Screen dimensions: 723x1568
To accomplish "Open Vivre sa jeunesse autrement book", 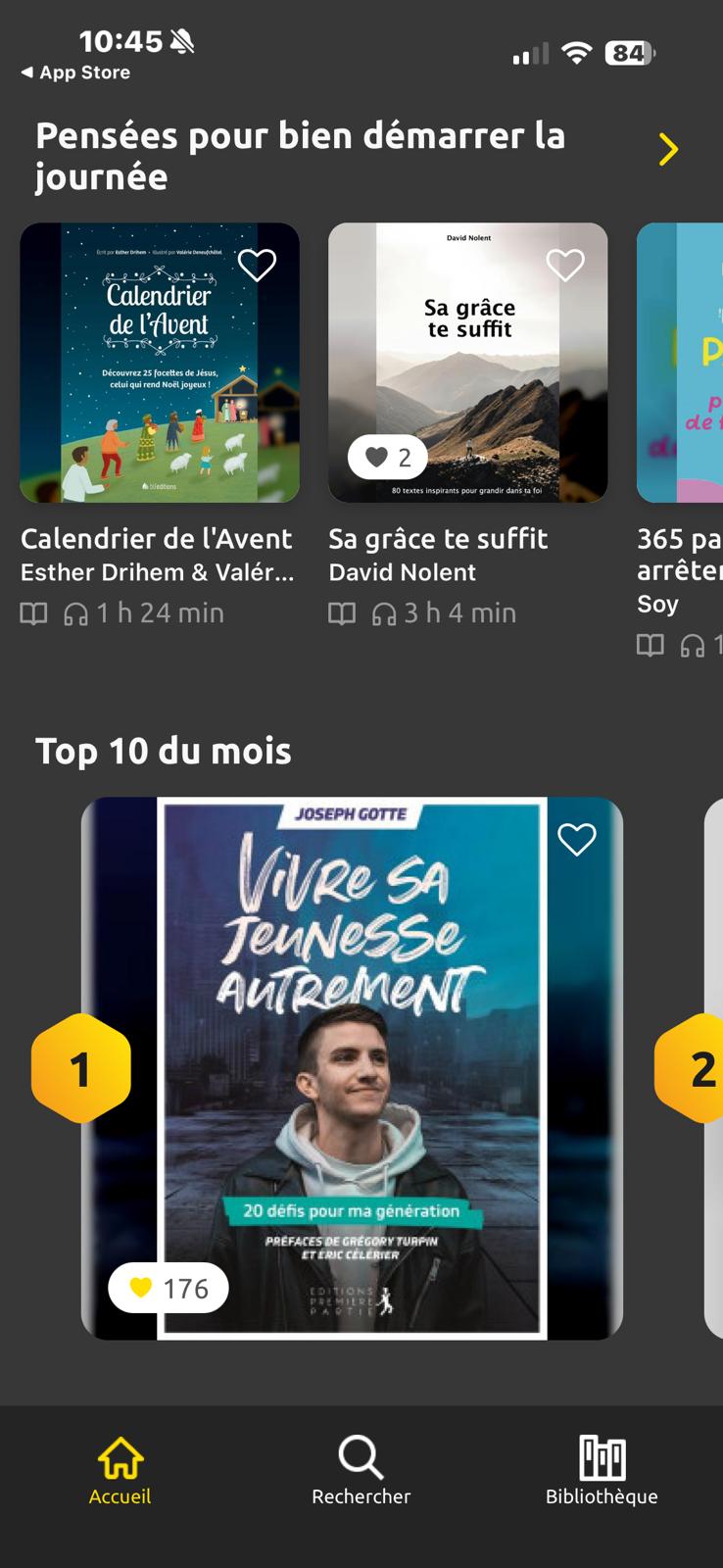I will point(353,1068).
